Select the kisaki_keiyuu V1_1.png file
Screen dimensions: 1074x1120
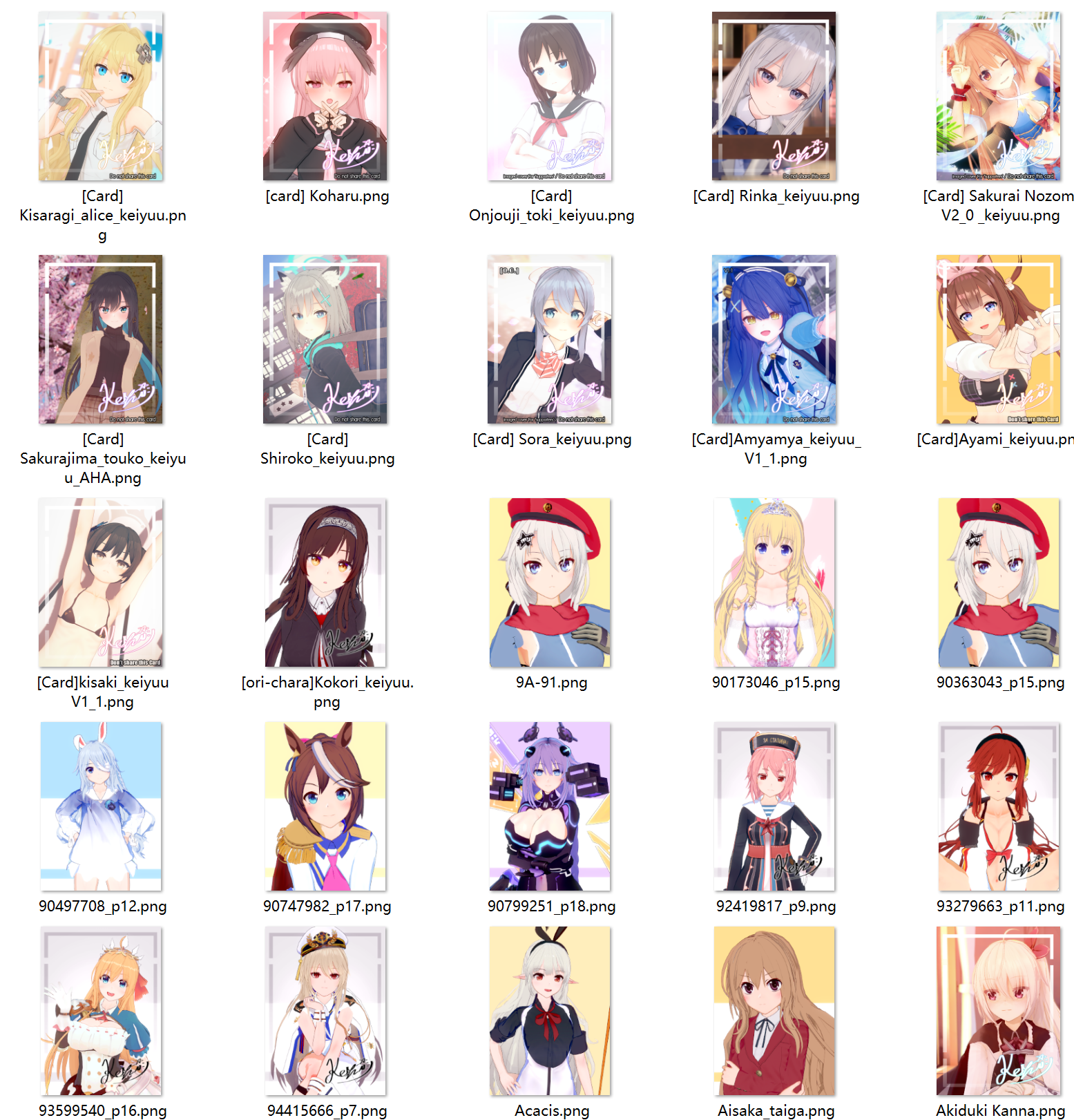(x=101, y=583)
